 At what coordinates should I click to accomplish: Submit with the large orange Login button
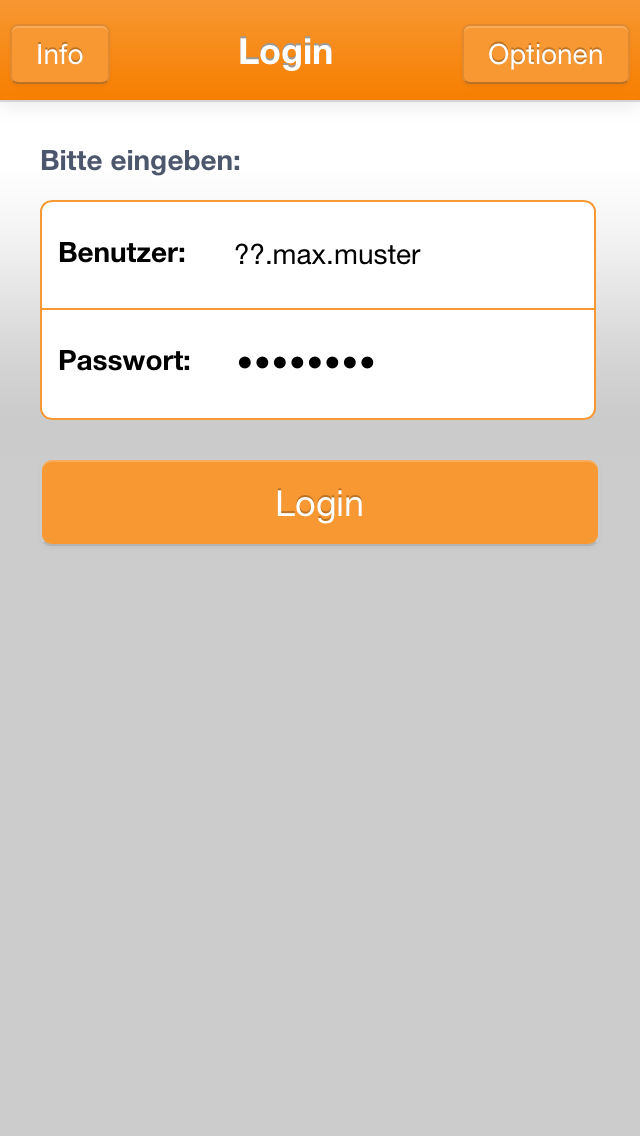click(x=319, y=503)
